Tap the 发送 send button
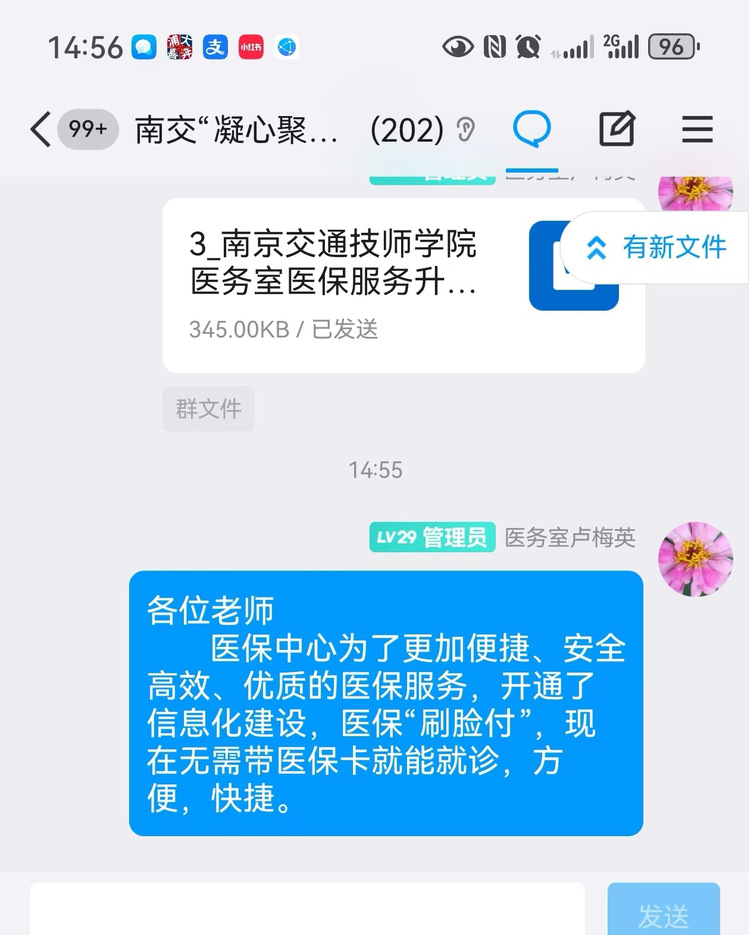Screen dimensions: 749x935 point(663,912)
